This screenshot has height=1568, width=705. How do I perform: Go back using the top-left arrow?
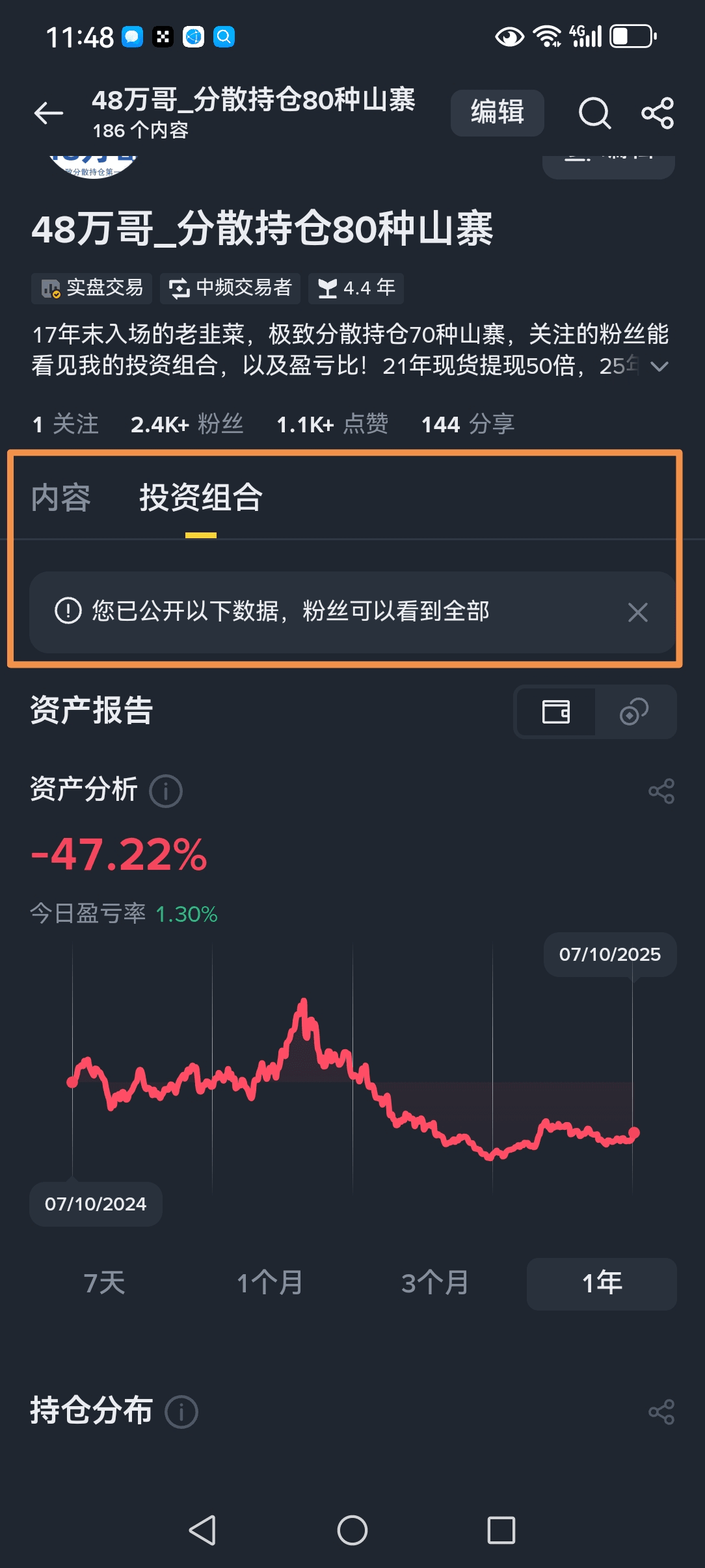[x=49, y=113]
